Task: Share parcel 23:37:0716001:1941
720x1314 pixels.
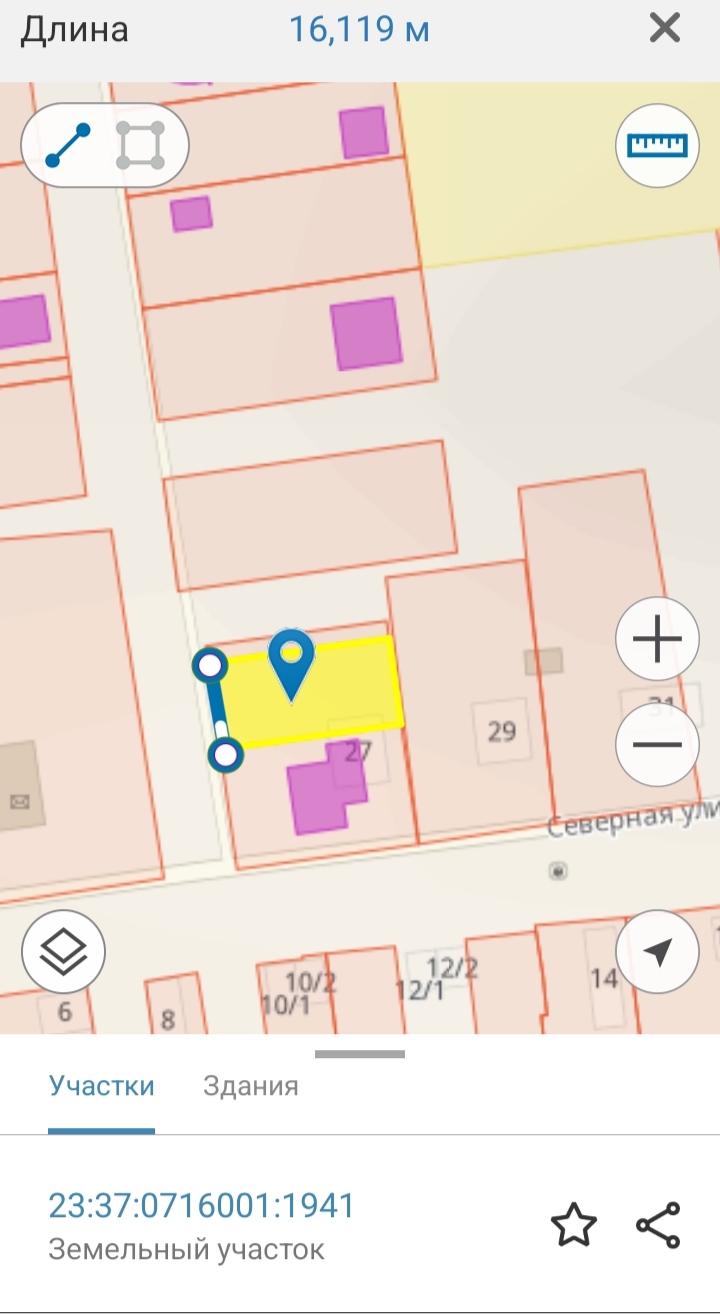Action: [x=658, y=1225]
